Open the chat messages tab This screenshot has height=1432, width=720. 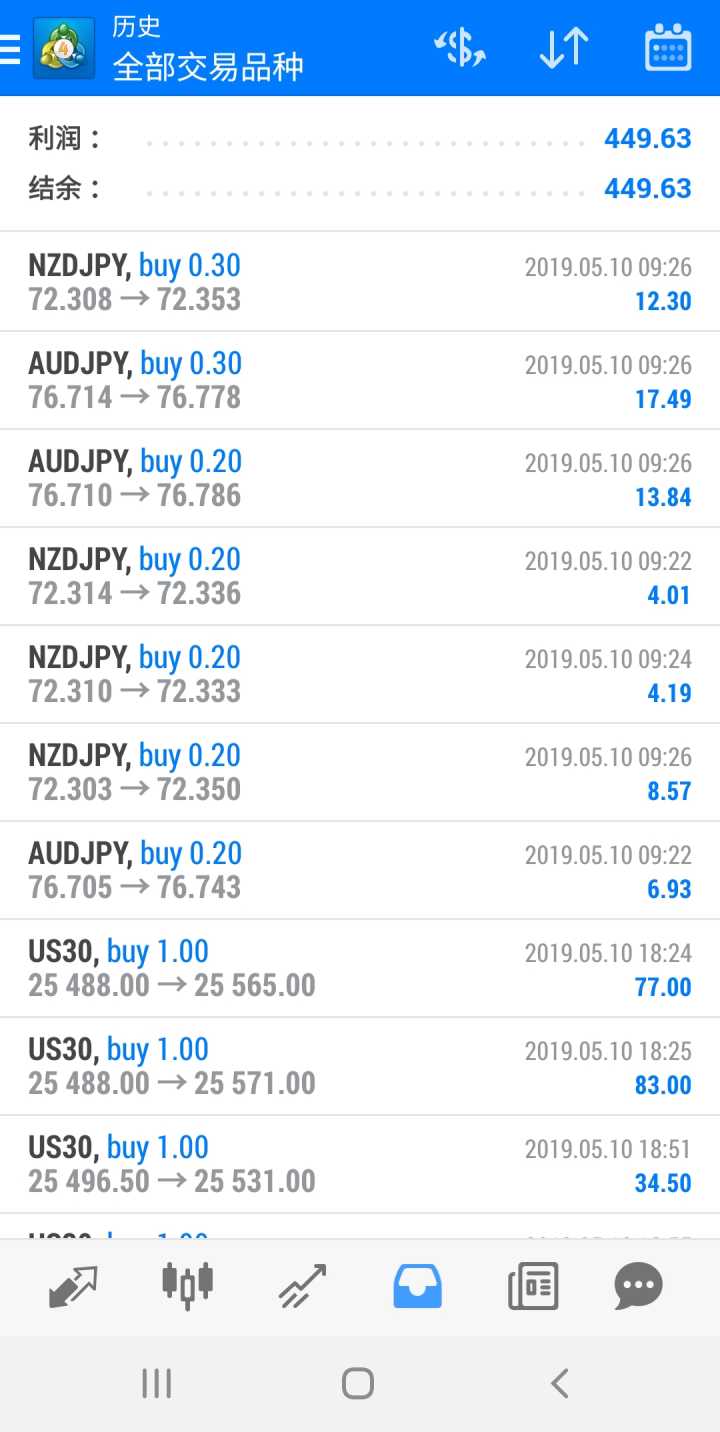pos(638,1286)
